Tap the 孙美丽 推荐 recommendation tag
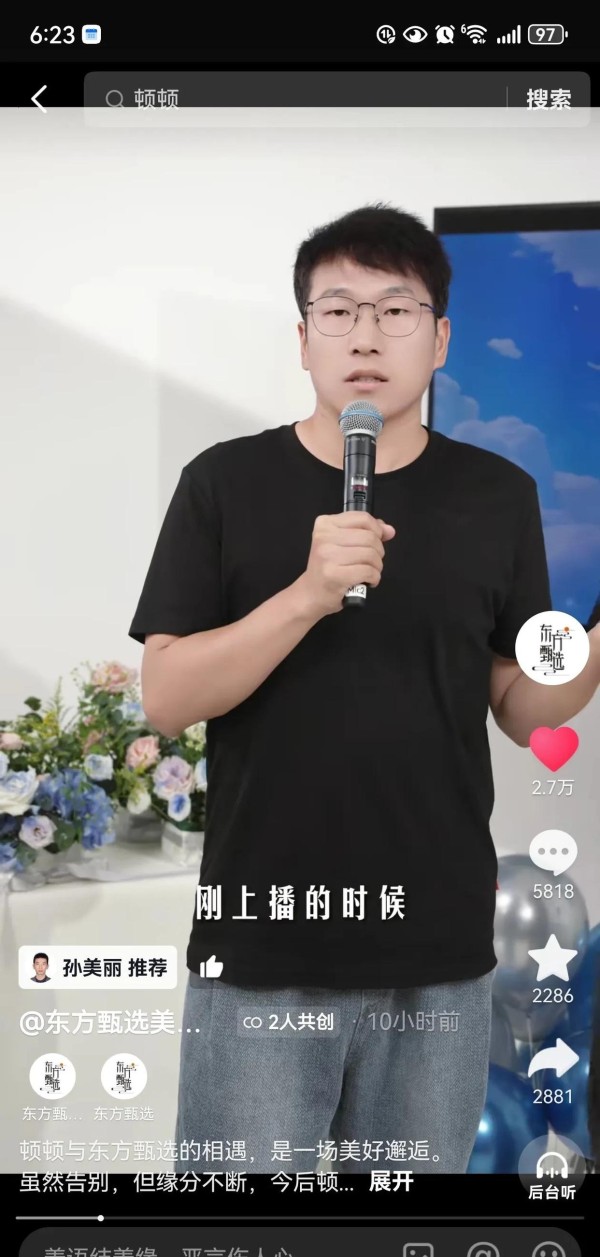This screenshot has height=1257, width=600. coord(98,967)
